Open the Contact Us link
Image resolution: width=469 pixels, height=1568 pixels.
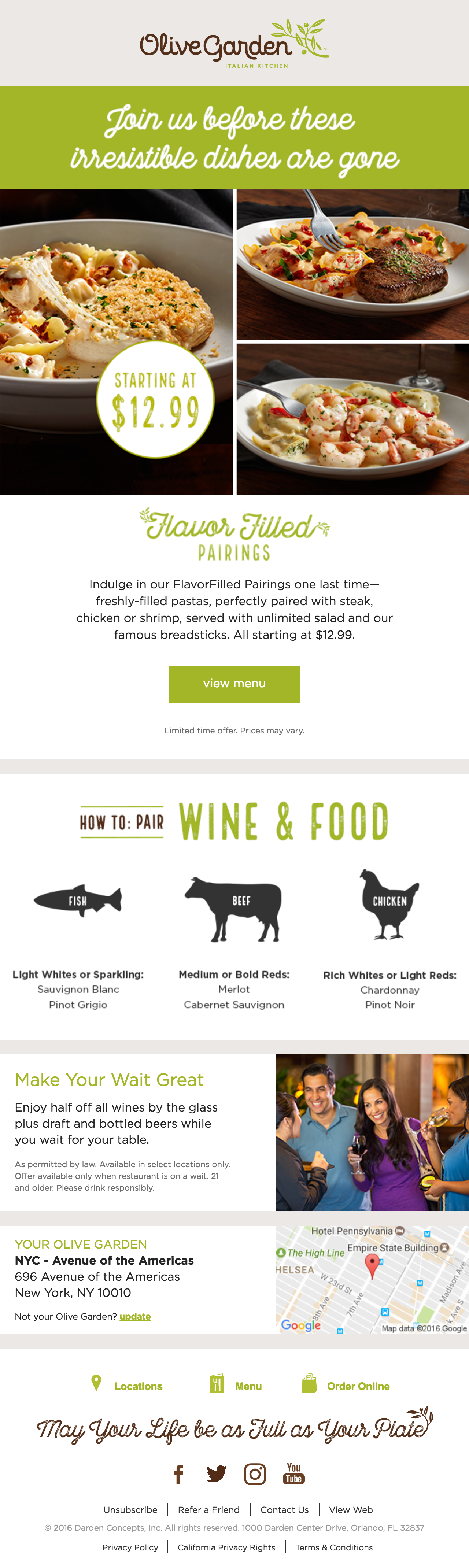(x=284, y=1509)
